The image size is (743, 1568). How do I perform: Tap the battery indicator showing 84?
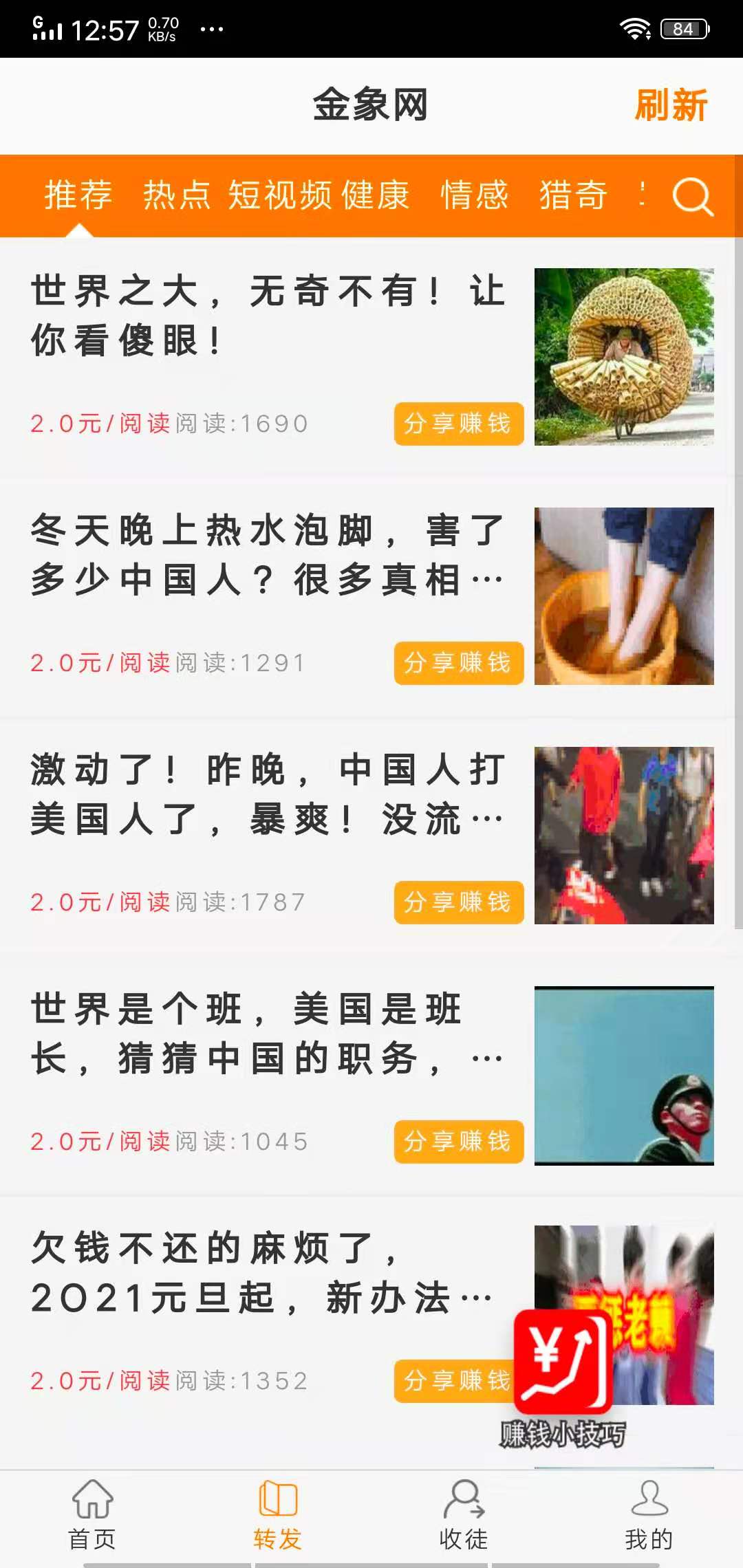coord(684,28)
